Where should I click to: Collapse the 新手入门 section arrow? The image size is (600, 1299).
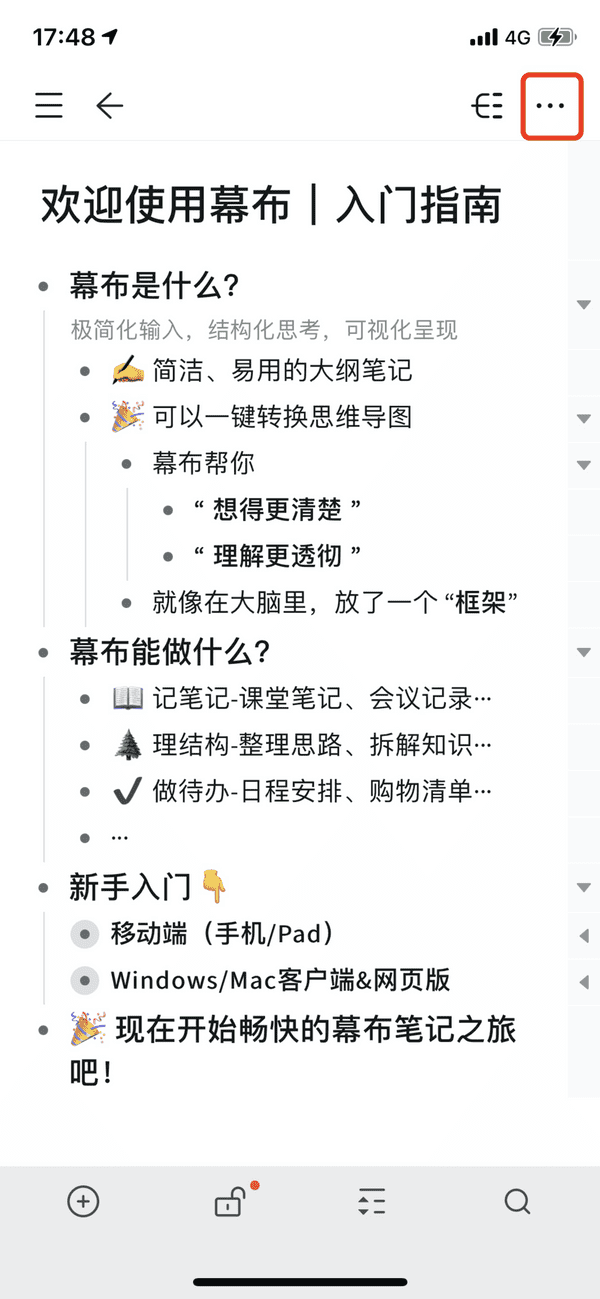(583, 888)
